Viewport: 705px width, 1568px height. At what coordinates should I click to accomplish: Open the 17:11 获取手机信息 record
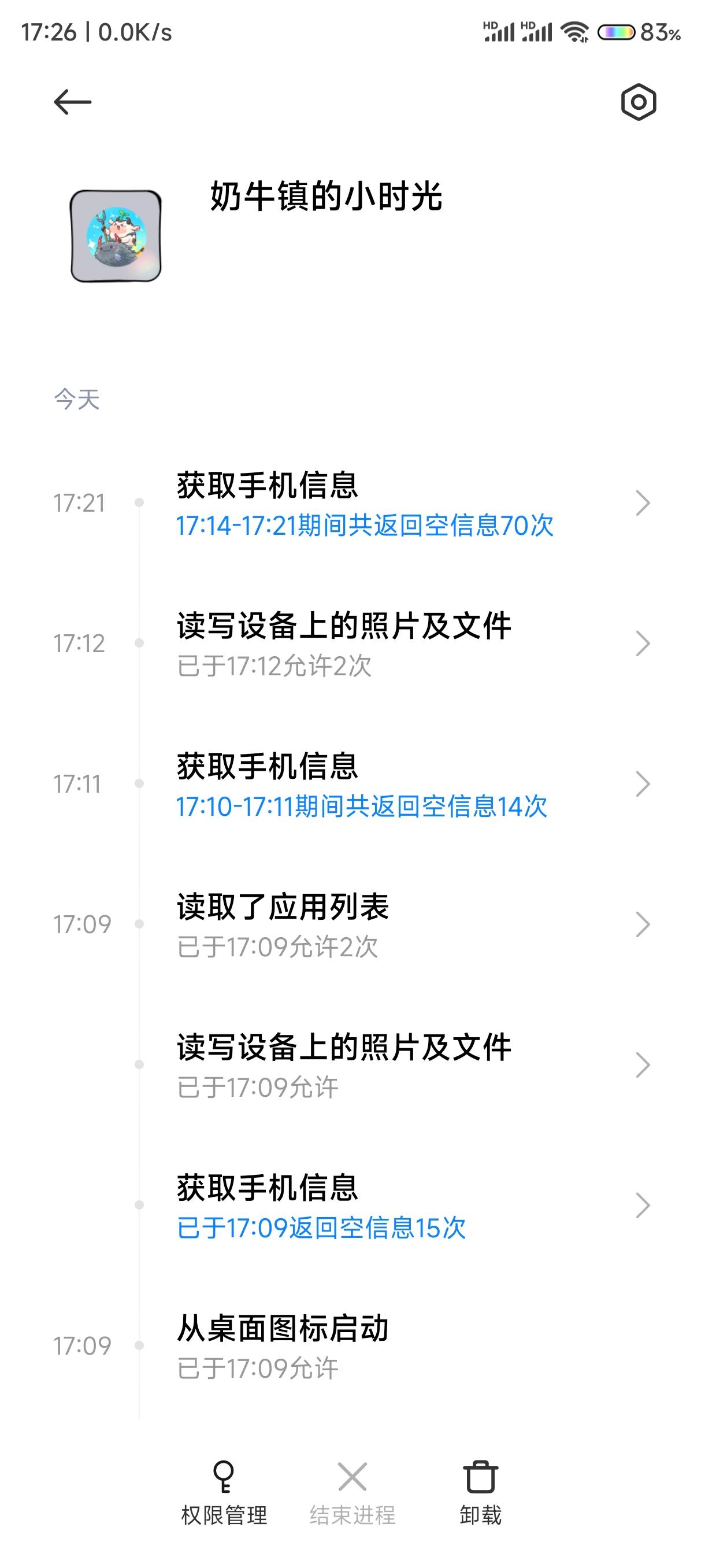click(395, 785)
